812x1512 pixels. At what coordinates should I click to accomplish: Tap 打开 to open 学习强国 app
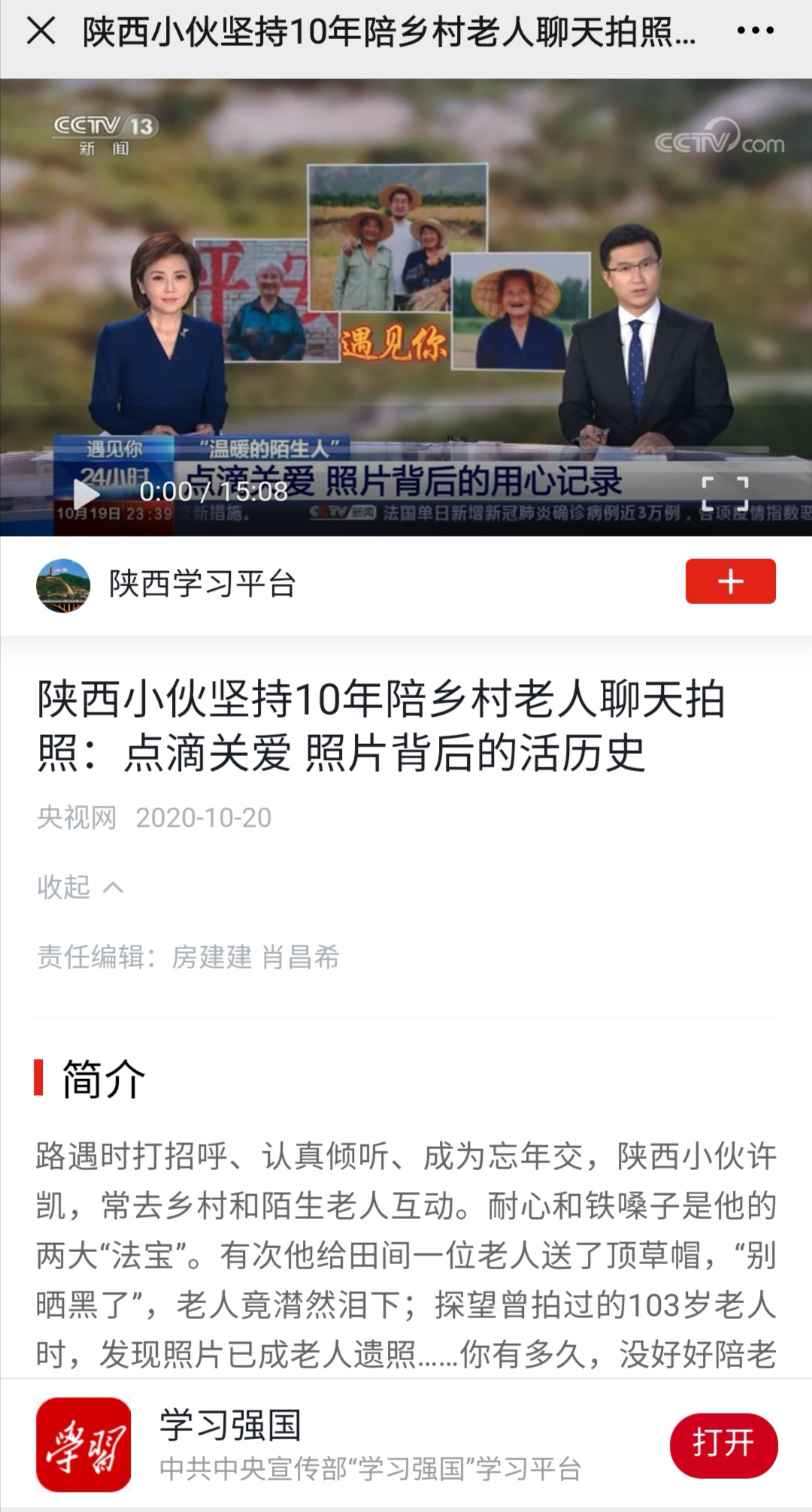[x=723, y=1444]
